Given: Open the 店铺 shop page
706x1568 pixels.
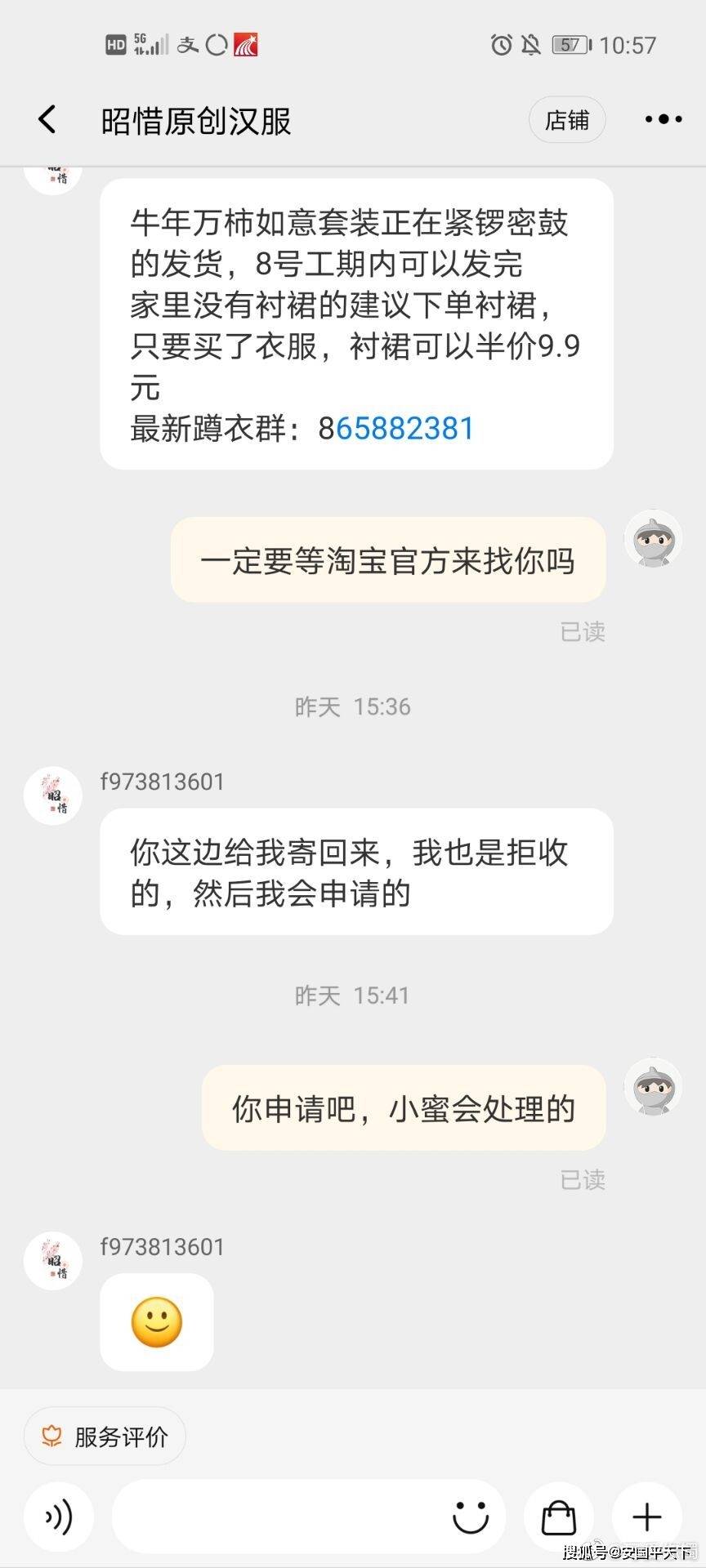Looking at the screenshot, I should pyautogui.click(x=567, y=120).
